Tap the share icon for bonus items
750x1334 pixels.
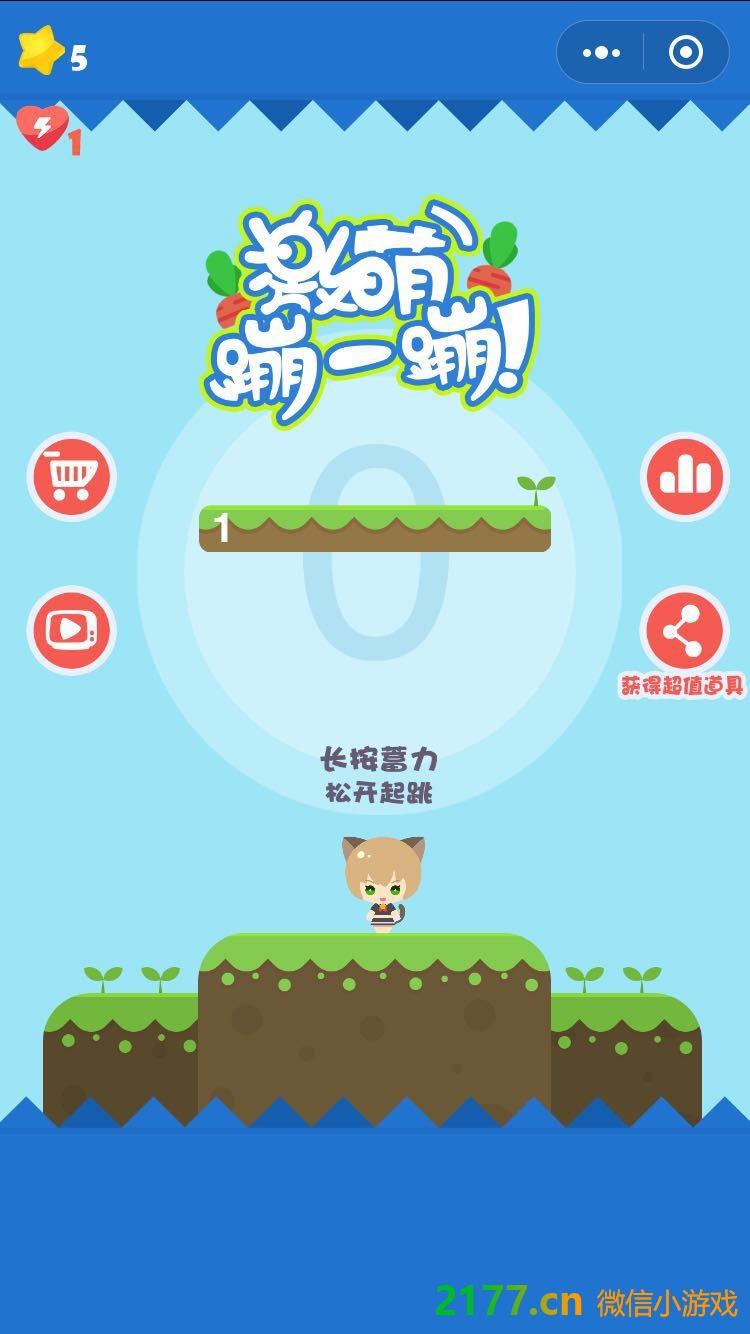(x=684, y=631)
